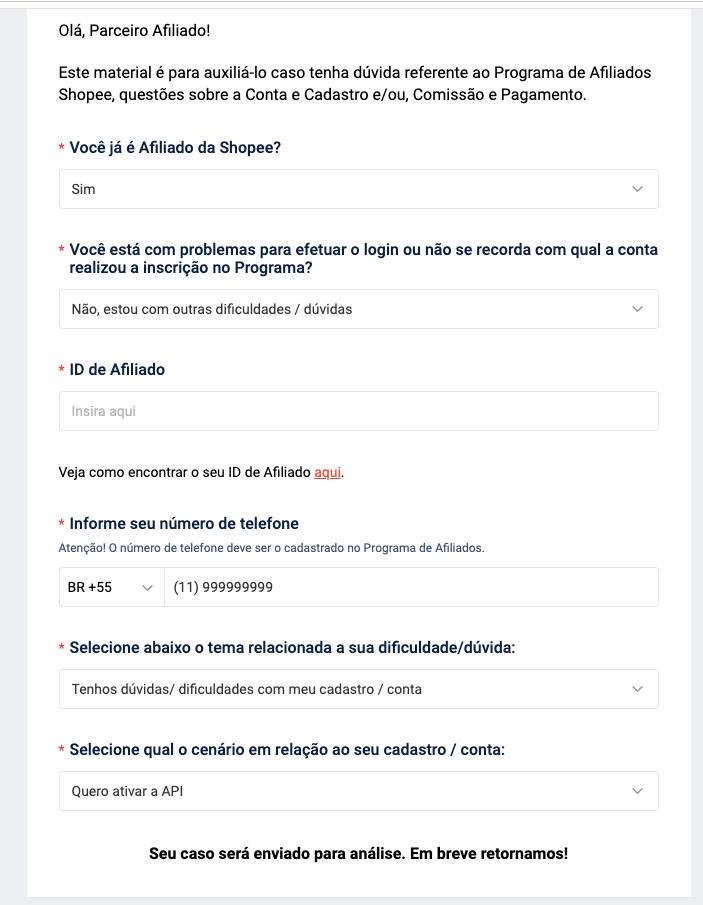The image size is (703, 905).
Task: Open the 'aqui' link for finding Affiliate ID
Action: [x=328, y=472]
